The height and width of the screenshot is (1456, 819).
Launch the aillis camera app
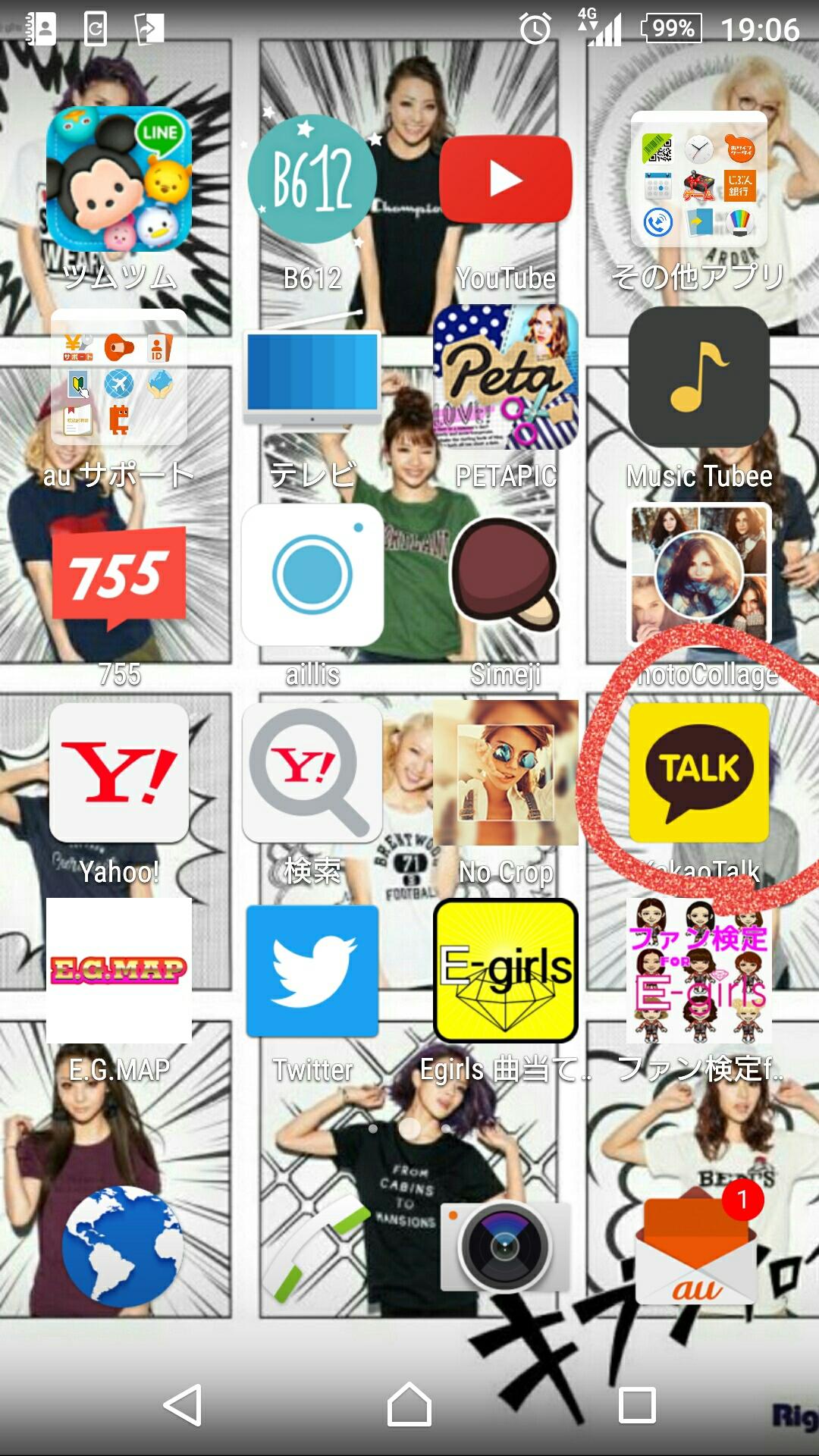(x=312, y=575)
